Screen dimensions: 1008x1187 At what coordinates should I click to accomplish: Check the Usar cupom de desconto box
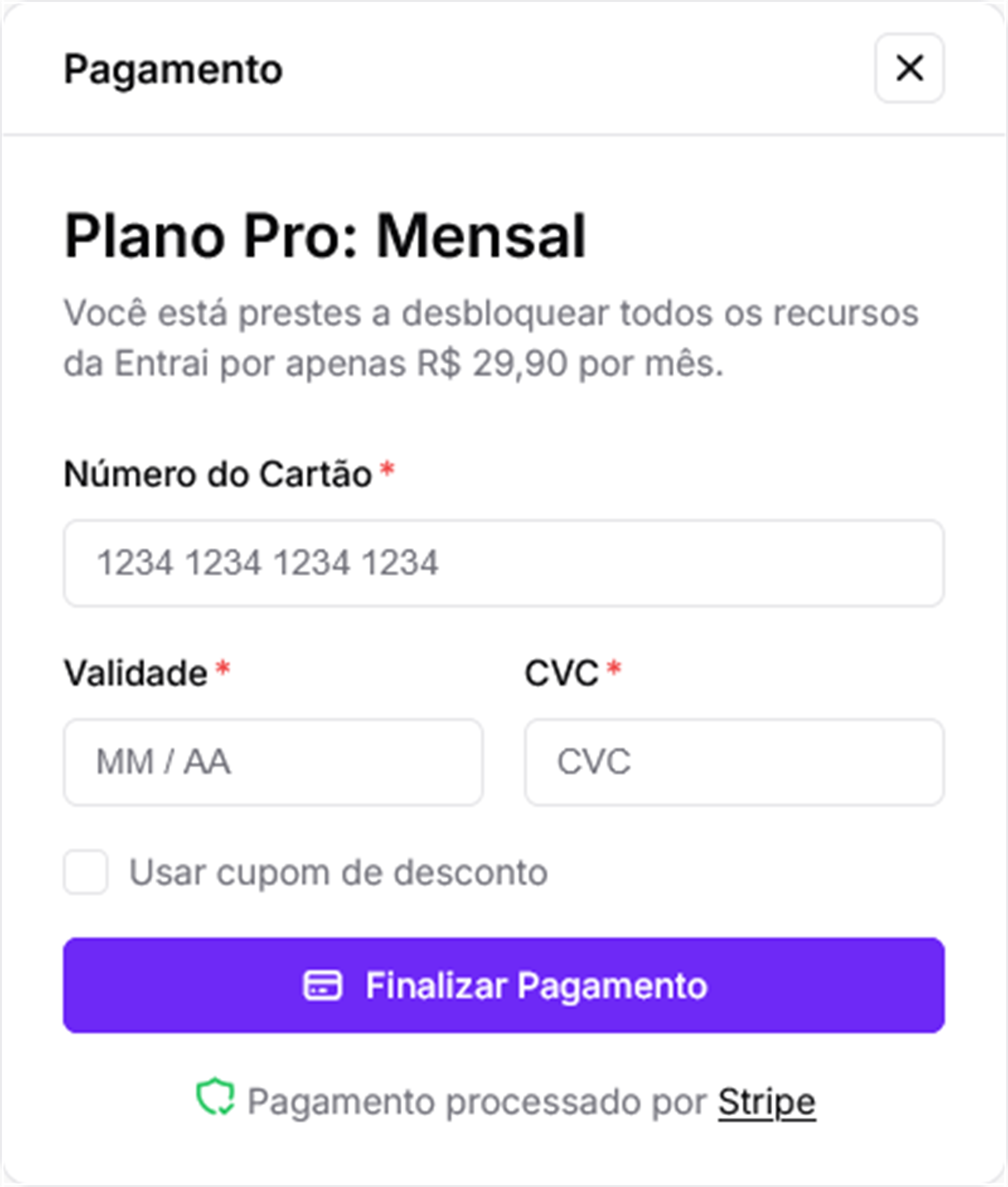tap(86, 872)
